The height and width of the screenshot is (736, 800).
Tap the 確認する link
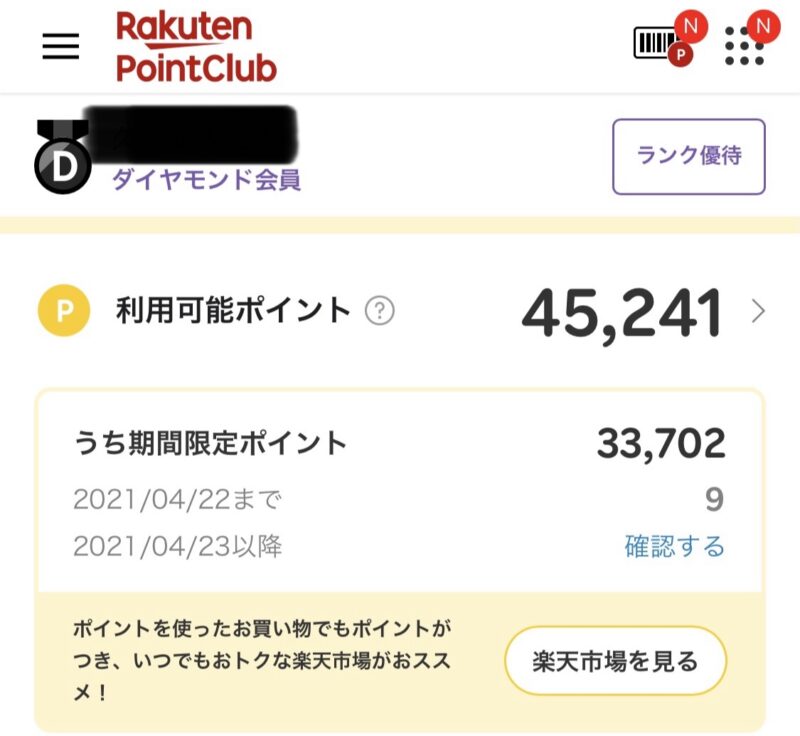point(674,546)
